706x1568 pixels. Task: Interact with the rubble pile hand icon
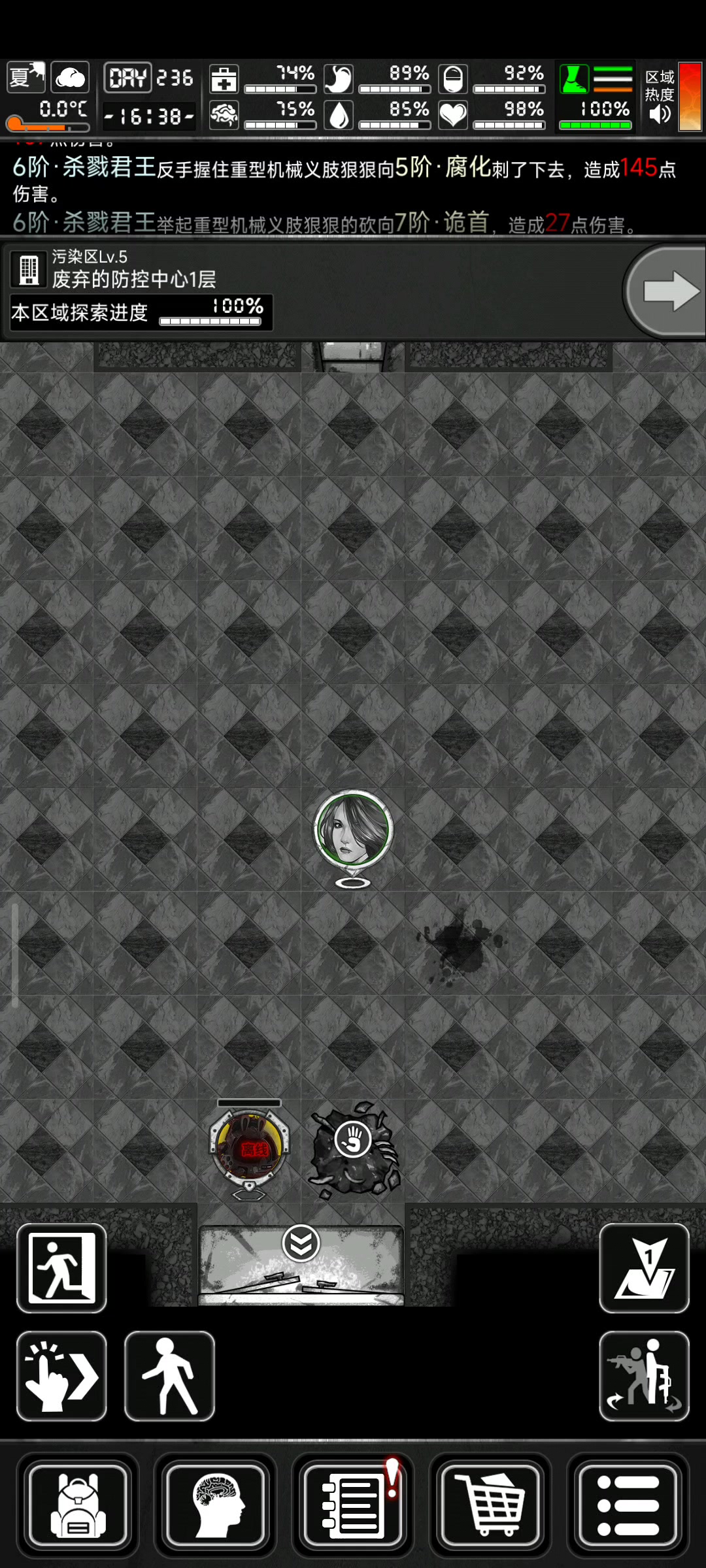pyautogui.click(x=353, y=1140)
